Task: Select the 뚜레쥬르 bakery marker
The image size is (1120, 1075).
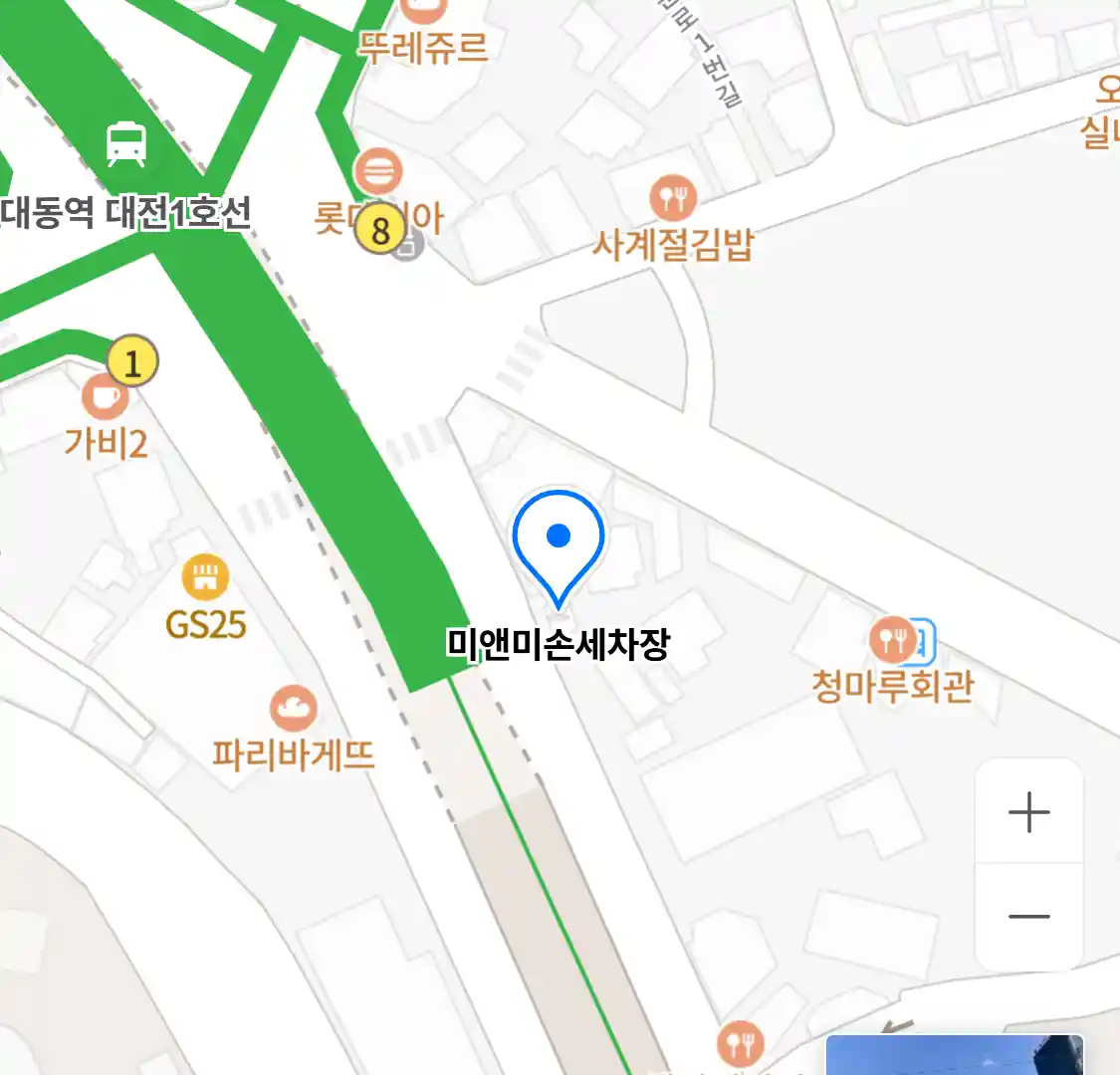Action: 424,10
